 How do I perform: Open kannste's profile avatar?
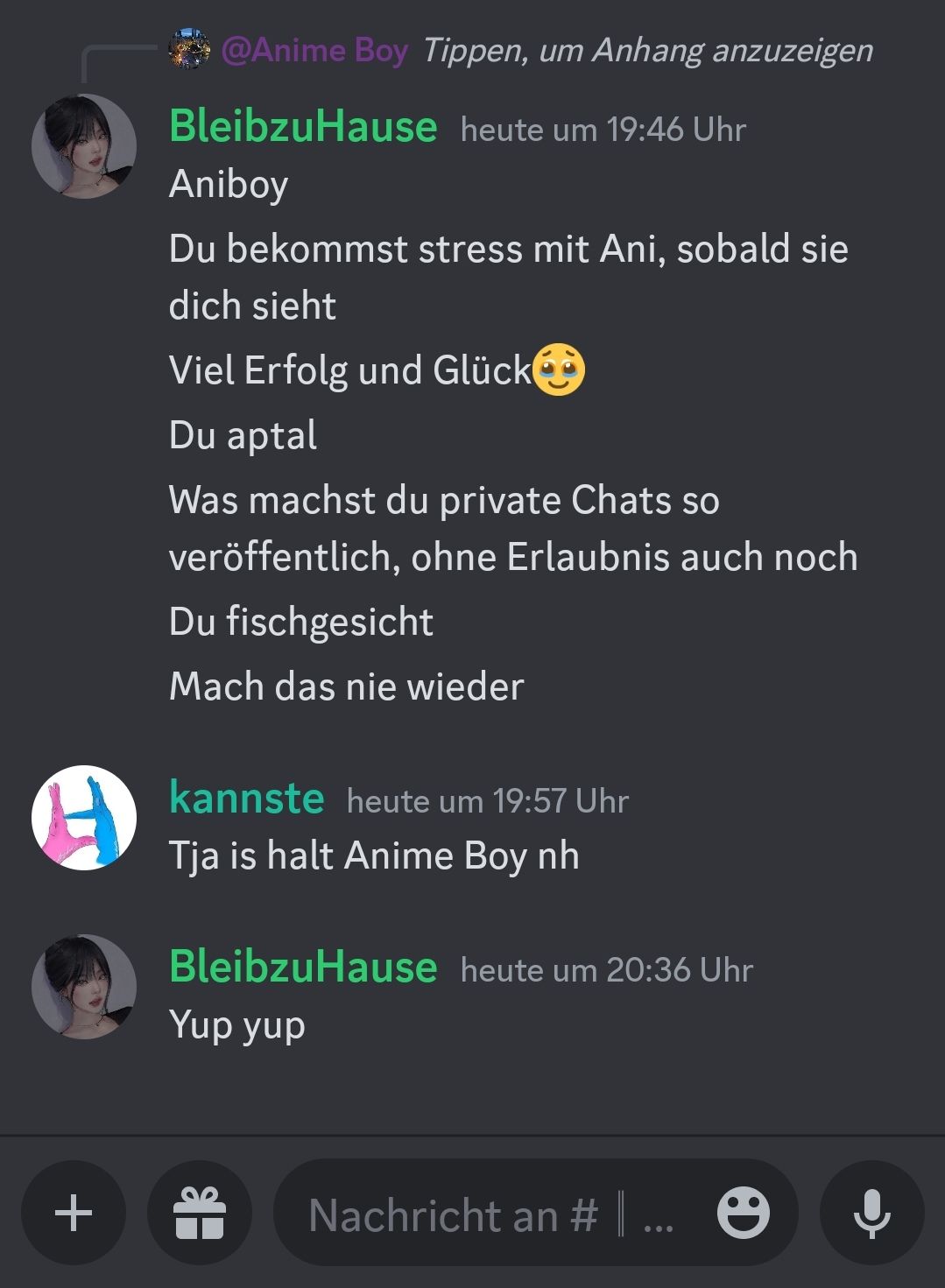pyautogui.click(x=84, y=818)
